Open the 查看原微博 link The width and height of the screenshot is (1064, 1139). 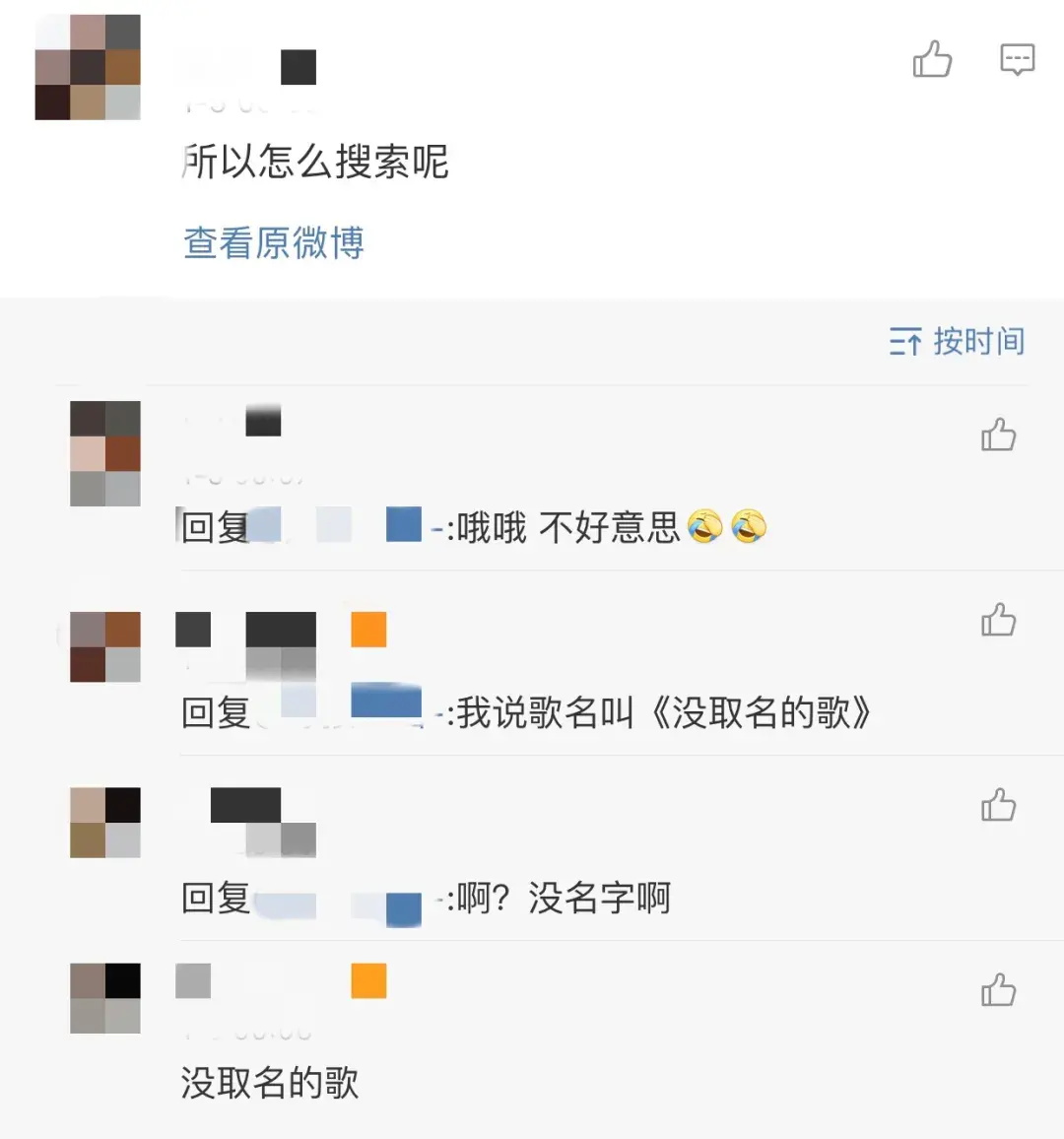pos(274,242)
